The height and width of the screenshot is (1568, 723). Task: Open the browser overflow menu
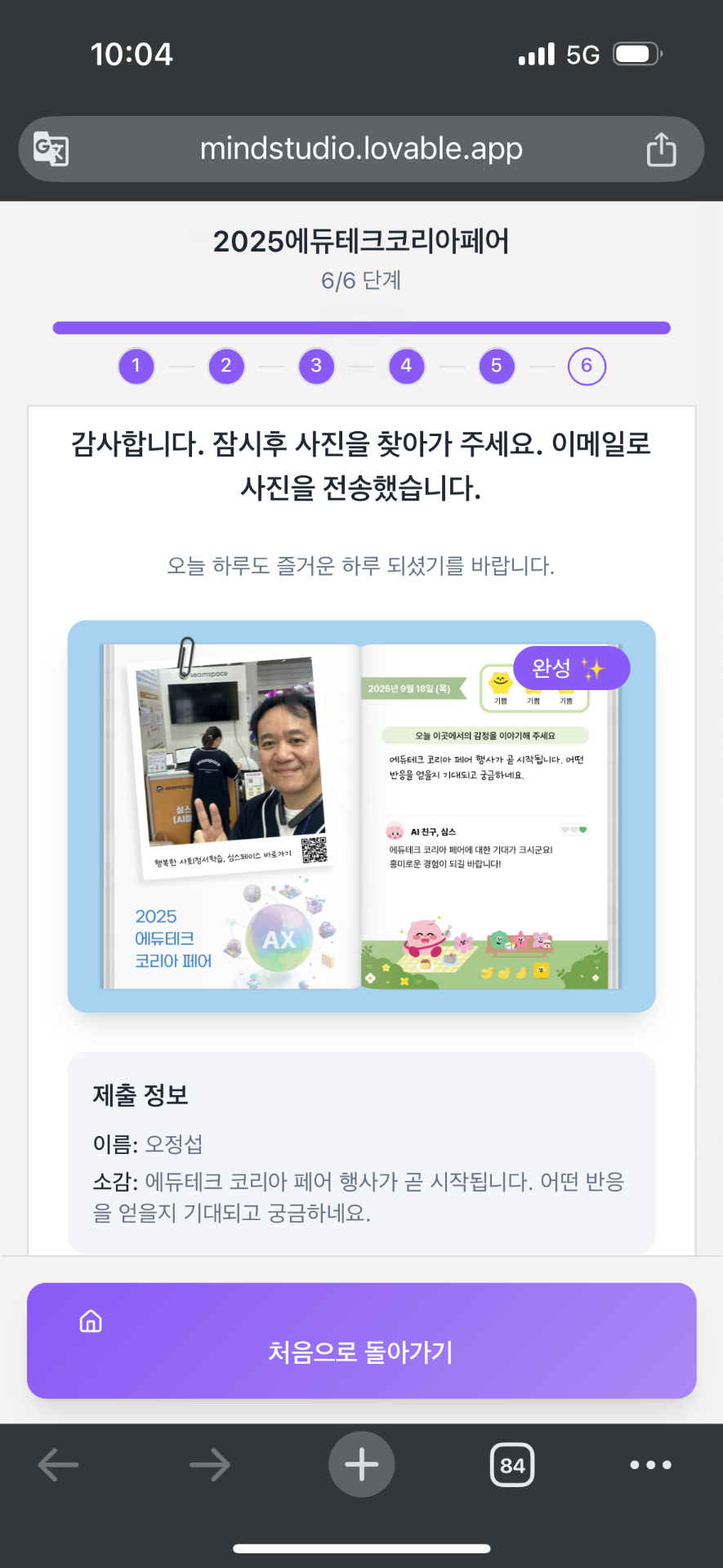(650, 1464)
